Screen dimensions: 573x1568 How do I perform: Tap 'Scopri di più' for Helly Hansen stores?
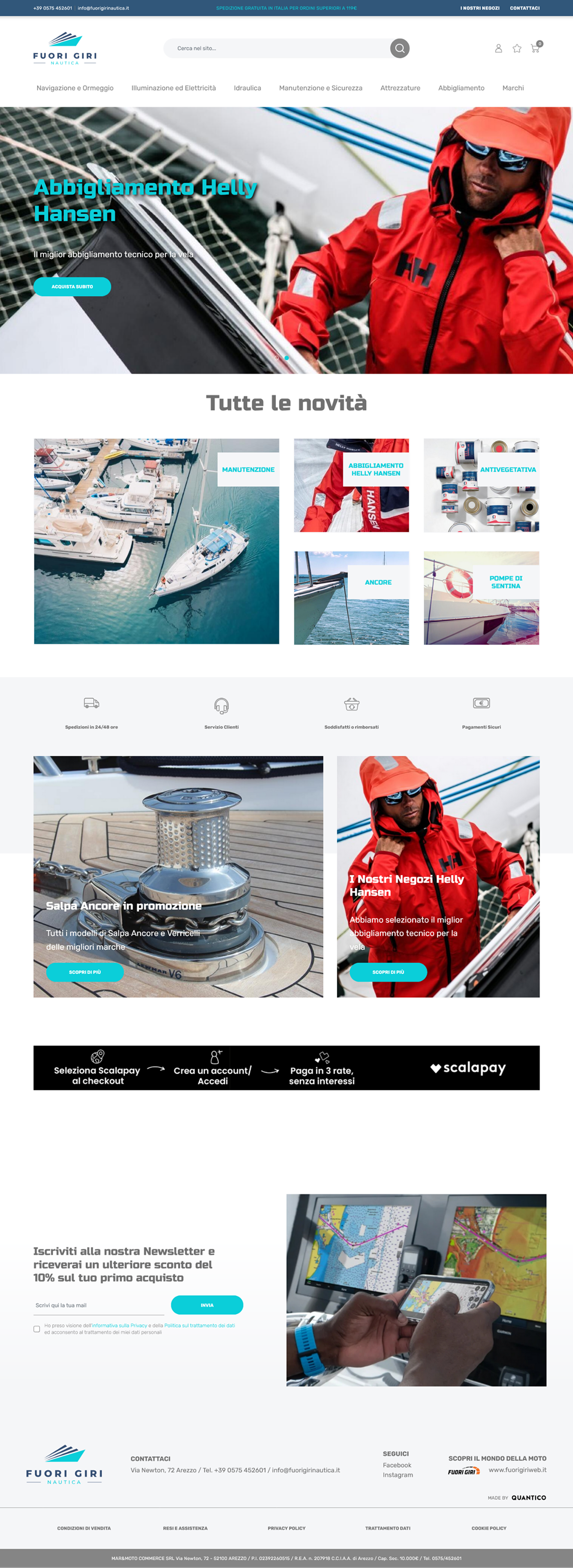388,972
